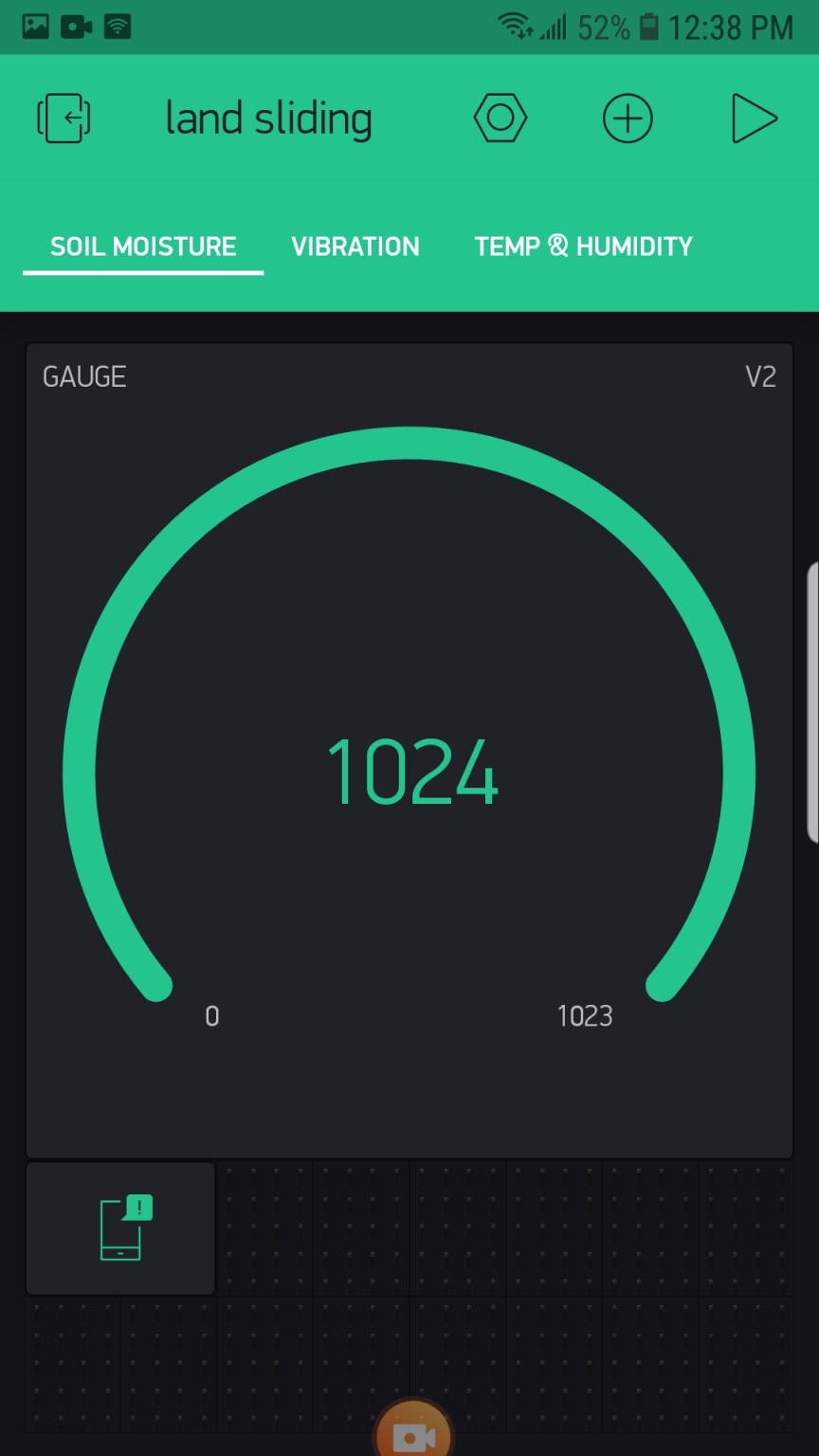Screen dimensions: 819x1456
Task: Add a new widget with plus icon
Action: pyautogui.click(x=628, y=118)
